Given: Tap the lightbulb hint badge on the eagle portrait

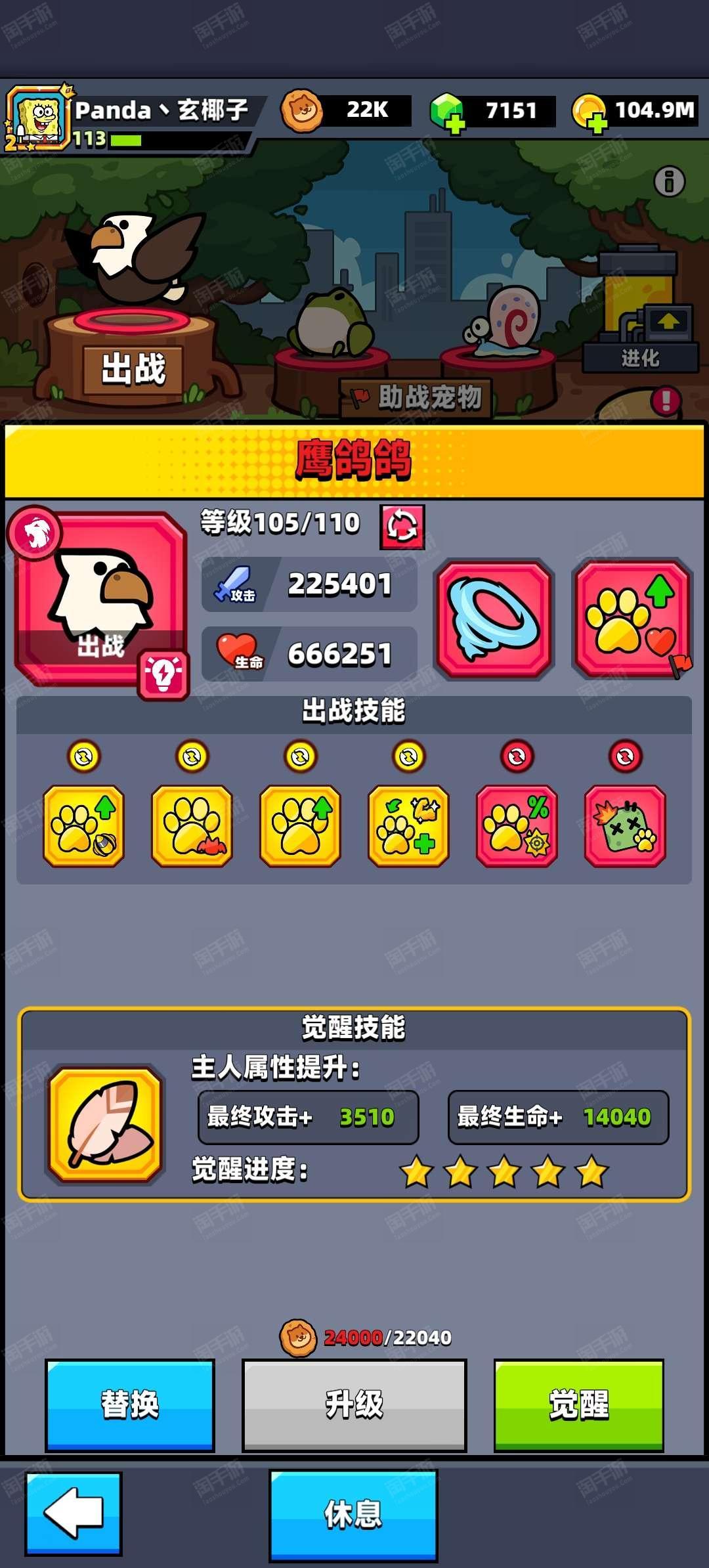Looking at the screenshot, I should (x=163, y=674).
